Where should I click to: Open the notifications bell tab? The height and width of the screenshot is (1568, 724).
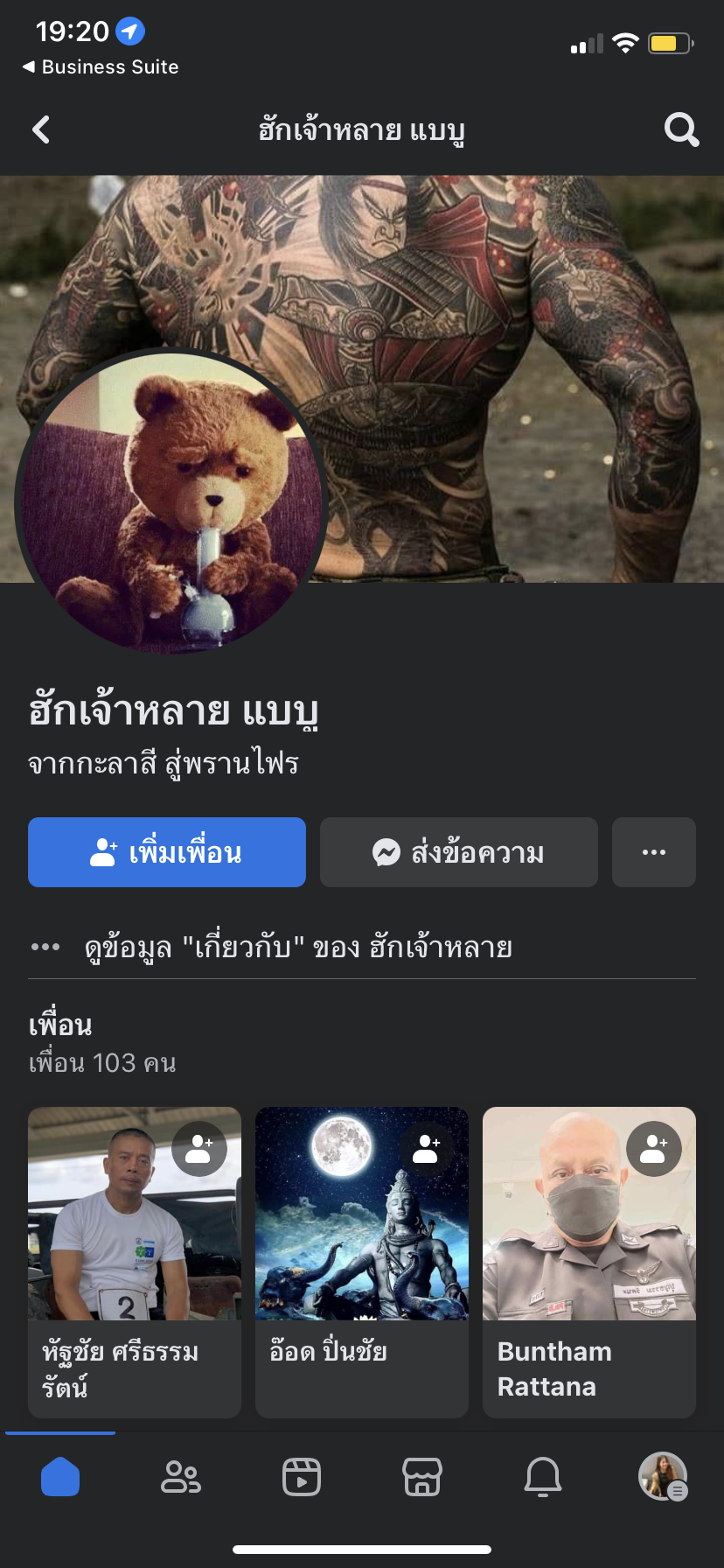[x=543, y=1477]
